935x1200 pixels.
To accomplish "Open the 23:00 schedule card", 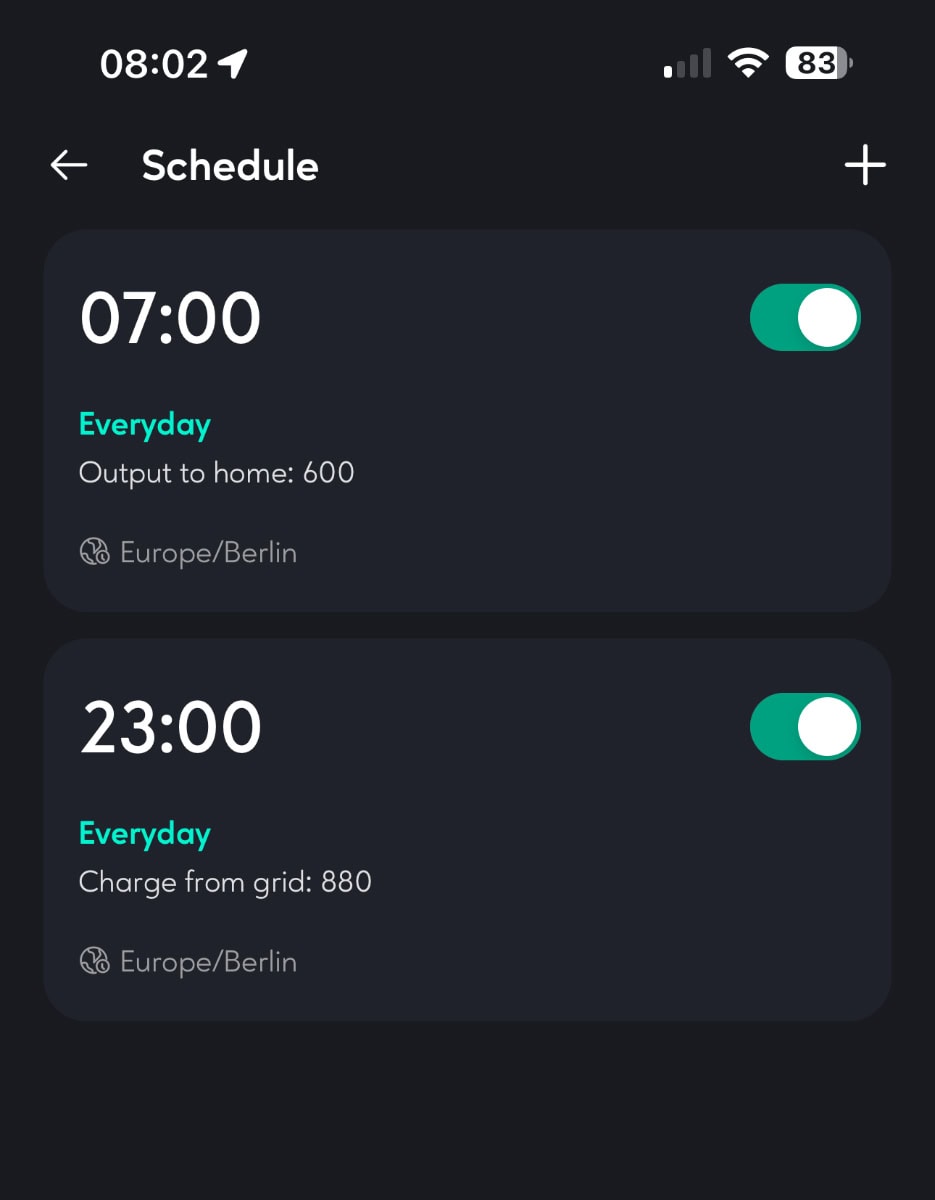I will tap(467, 830).
